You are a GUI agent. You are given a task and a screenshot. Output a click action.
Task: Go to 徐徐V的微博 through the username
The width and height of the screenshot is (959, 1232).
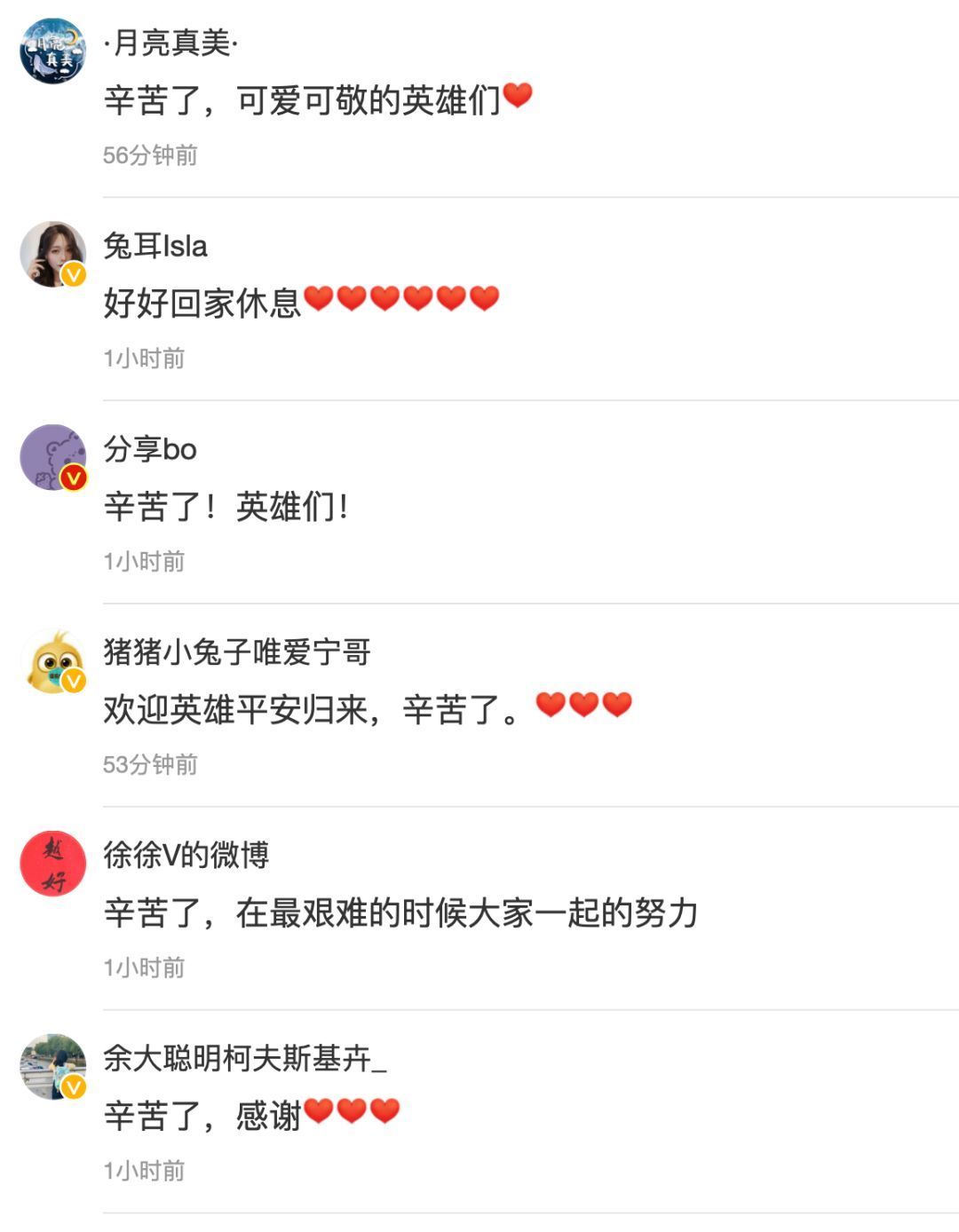pos(186,855)
